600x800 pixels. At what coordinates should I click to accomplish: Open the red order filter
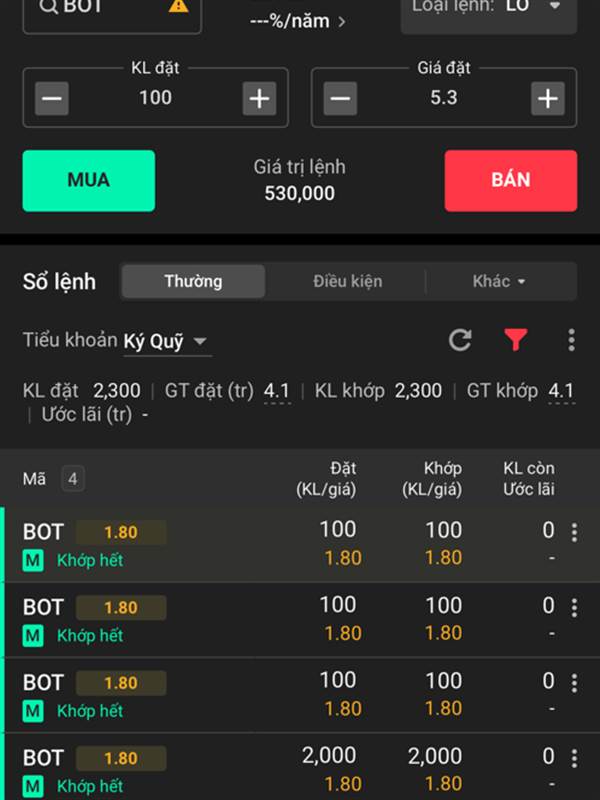click(515, 340)
